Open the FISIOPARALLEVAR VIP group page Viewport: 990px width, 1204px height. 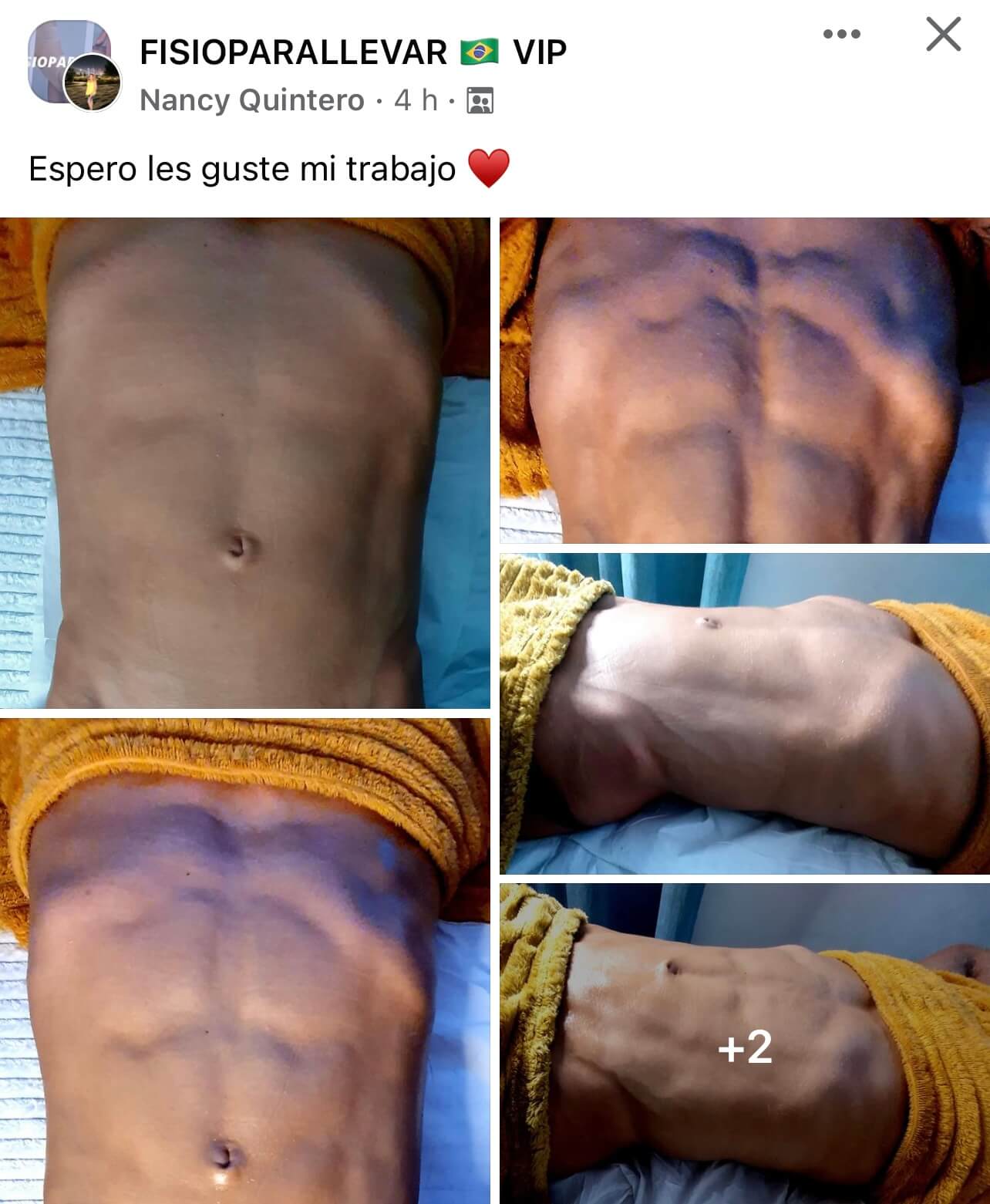(x=352, y=52)
